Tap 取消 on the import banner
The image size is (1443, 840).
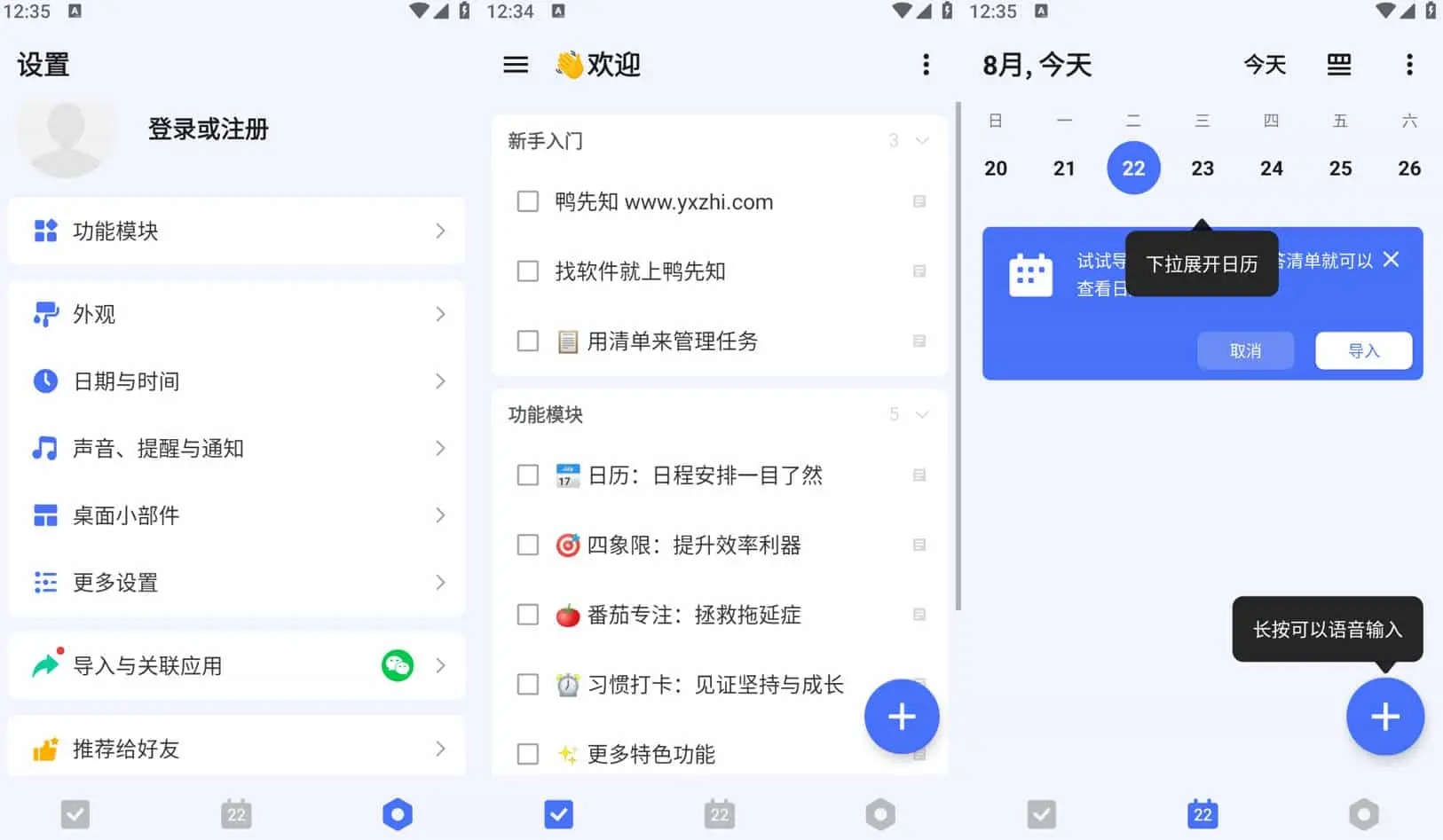point(1245,351)
